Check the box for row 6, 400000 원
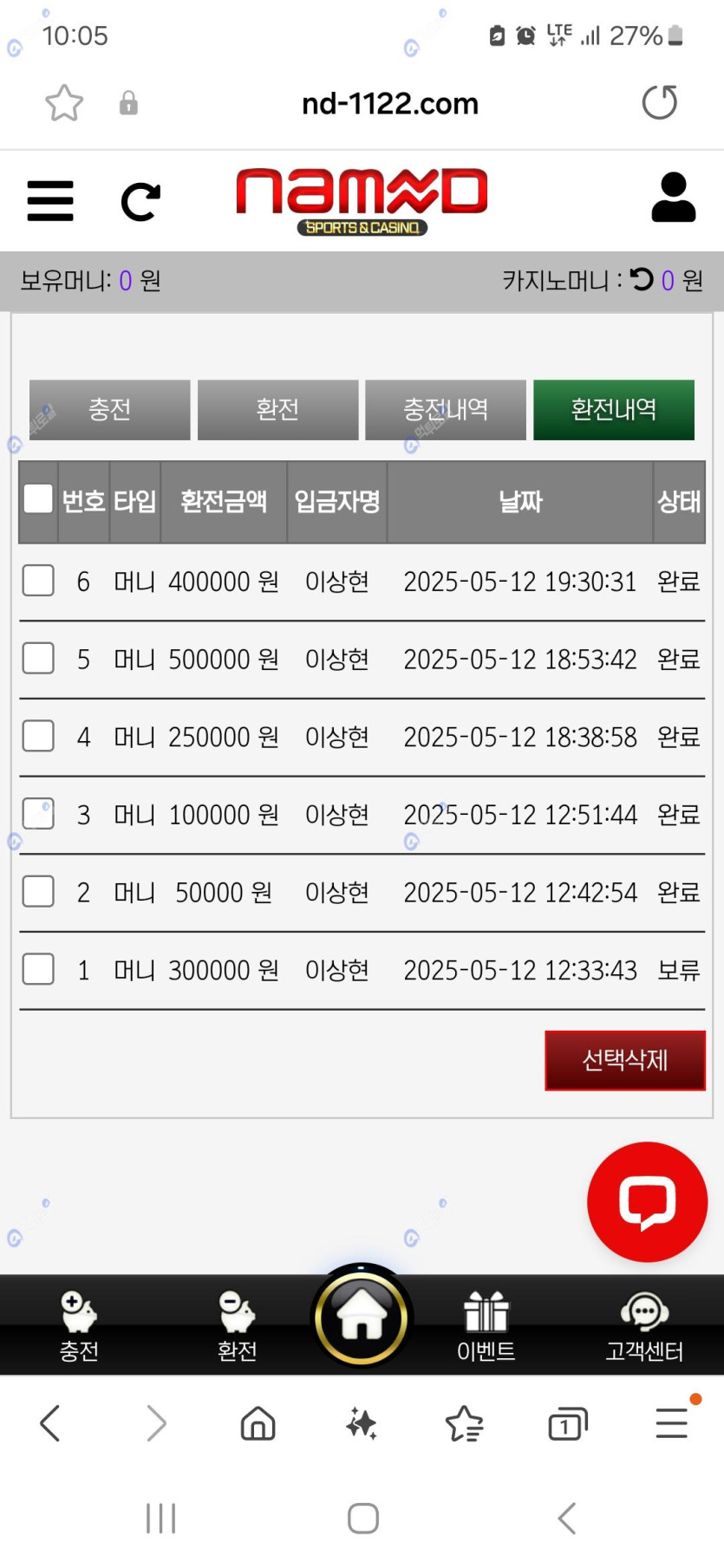Viewport: 724px width, 1568px height. point(38,581)
